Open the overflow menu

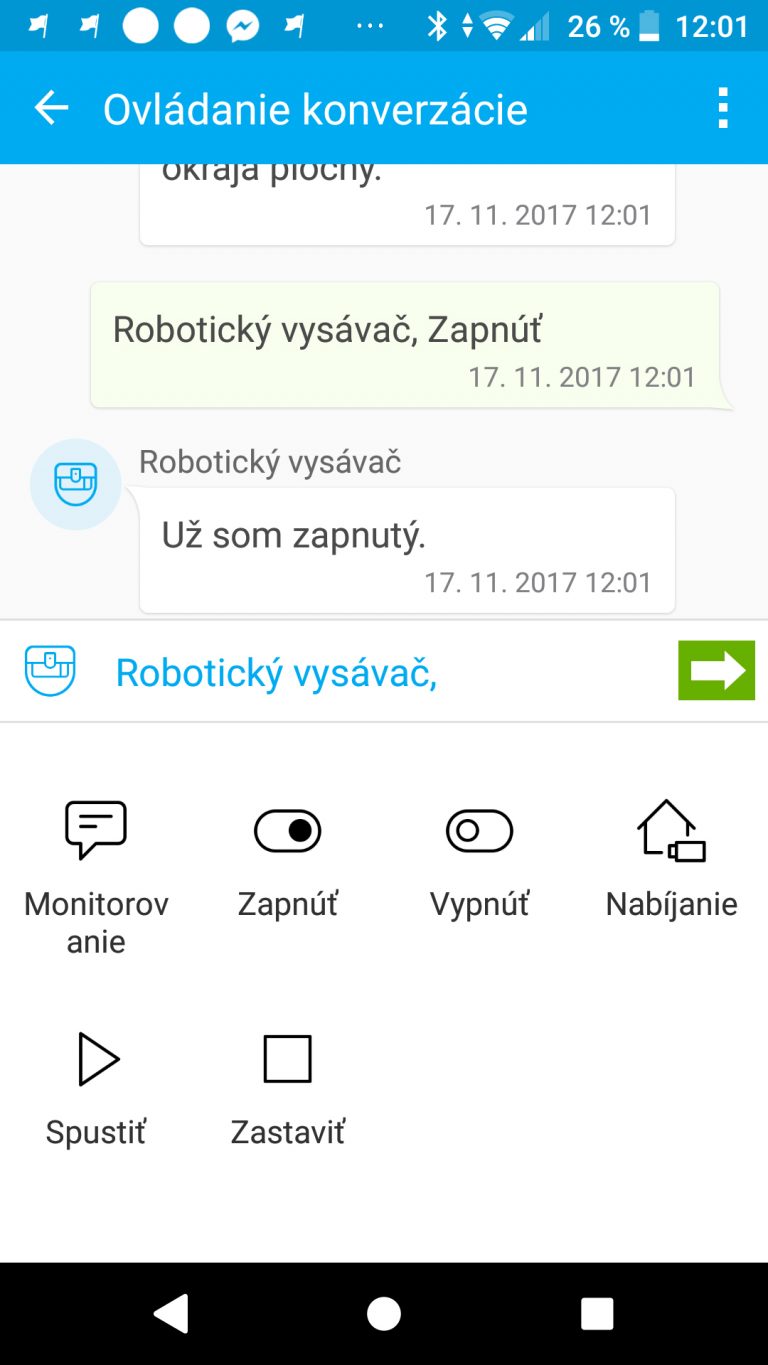pyautogui.click(x=723, y=108)
